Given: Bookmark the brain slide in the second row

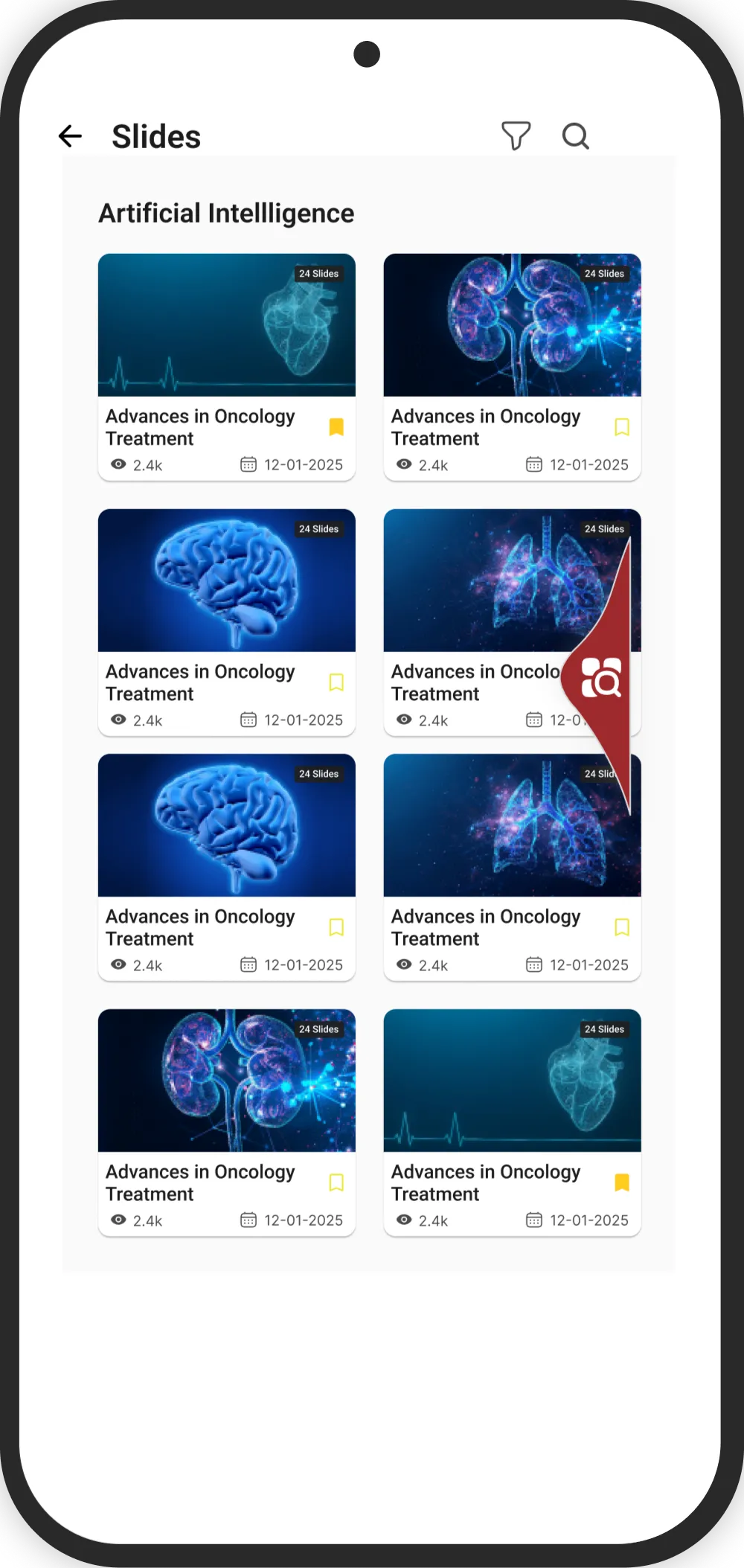Looking at the screenshot, I should click(336, 682).
